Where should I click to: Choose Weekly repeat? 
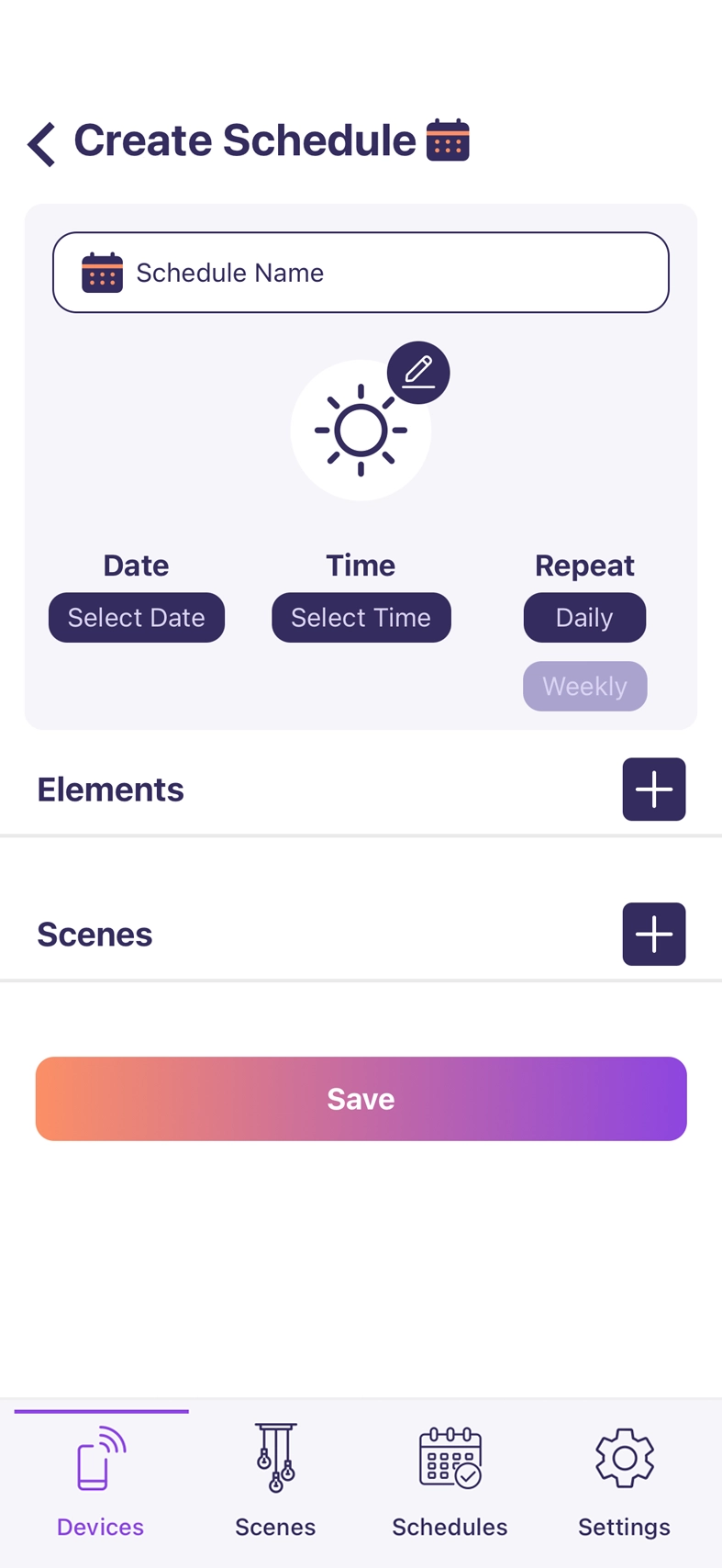[x=584, y=686]
